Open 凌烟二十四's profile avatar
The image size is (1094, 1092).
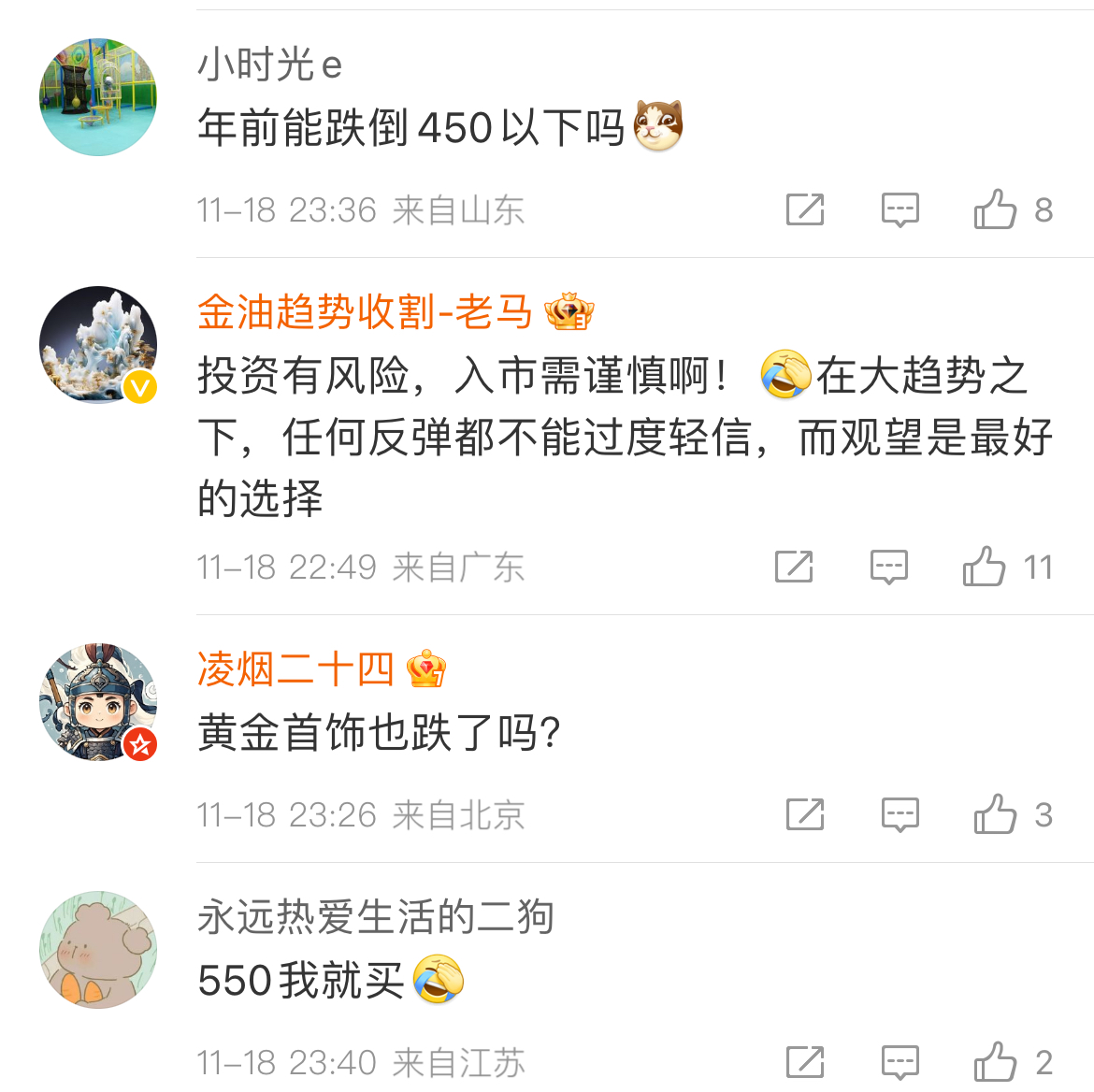click(98, 702)
